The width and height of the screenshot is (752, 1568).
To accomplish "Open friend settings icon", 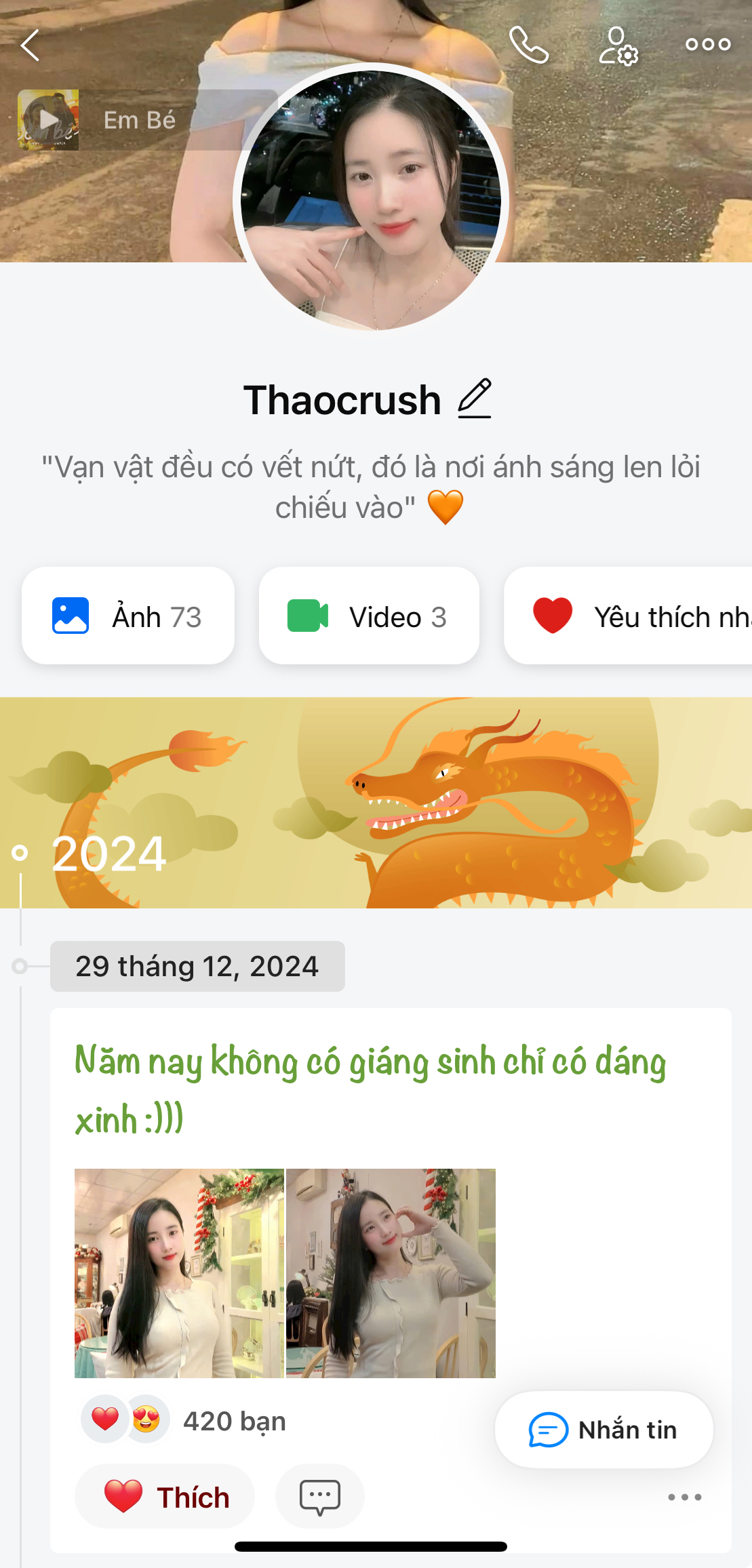I will [x=618, y=45].
